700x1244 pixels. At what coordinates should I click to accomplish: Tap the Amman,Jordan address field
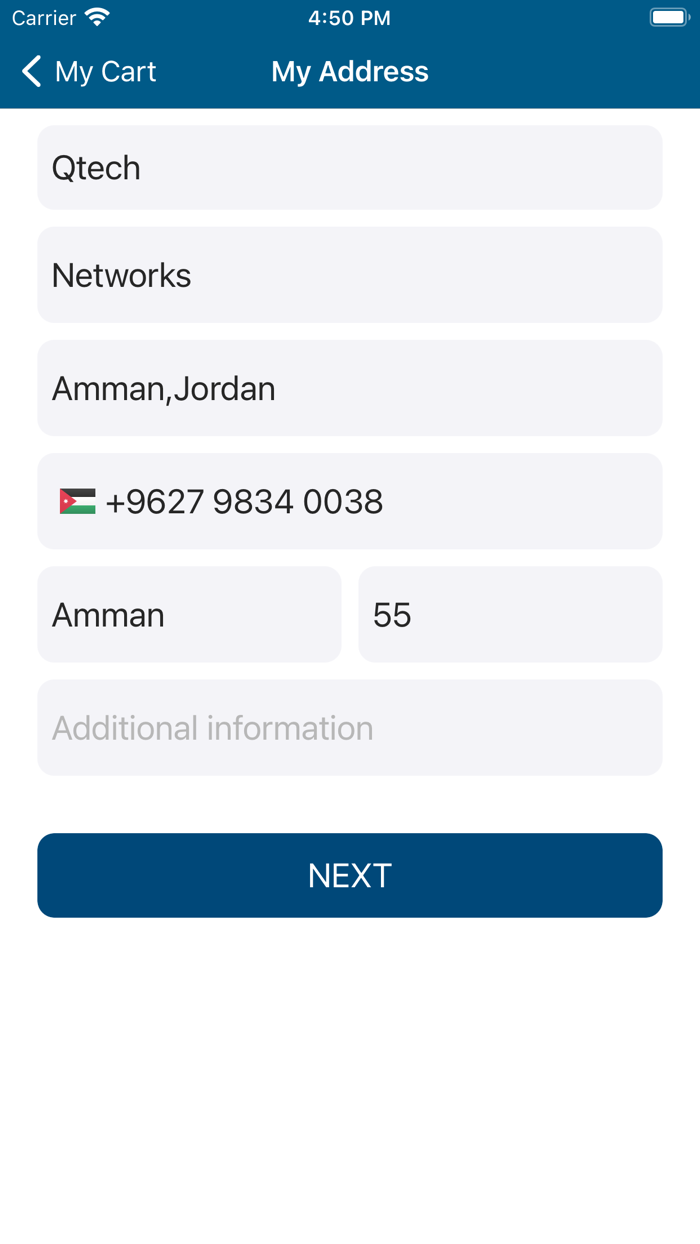[350, 388]
